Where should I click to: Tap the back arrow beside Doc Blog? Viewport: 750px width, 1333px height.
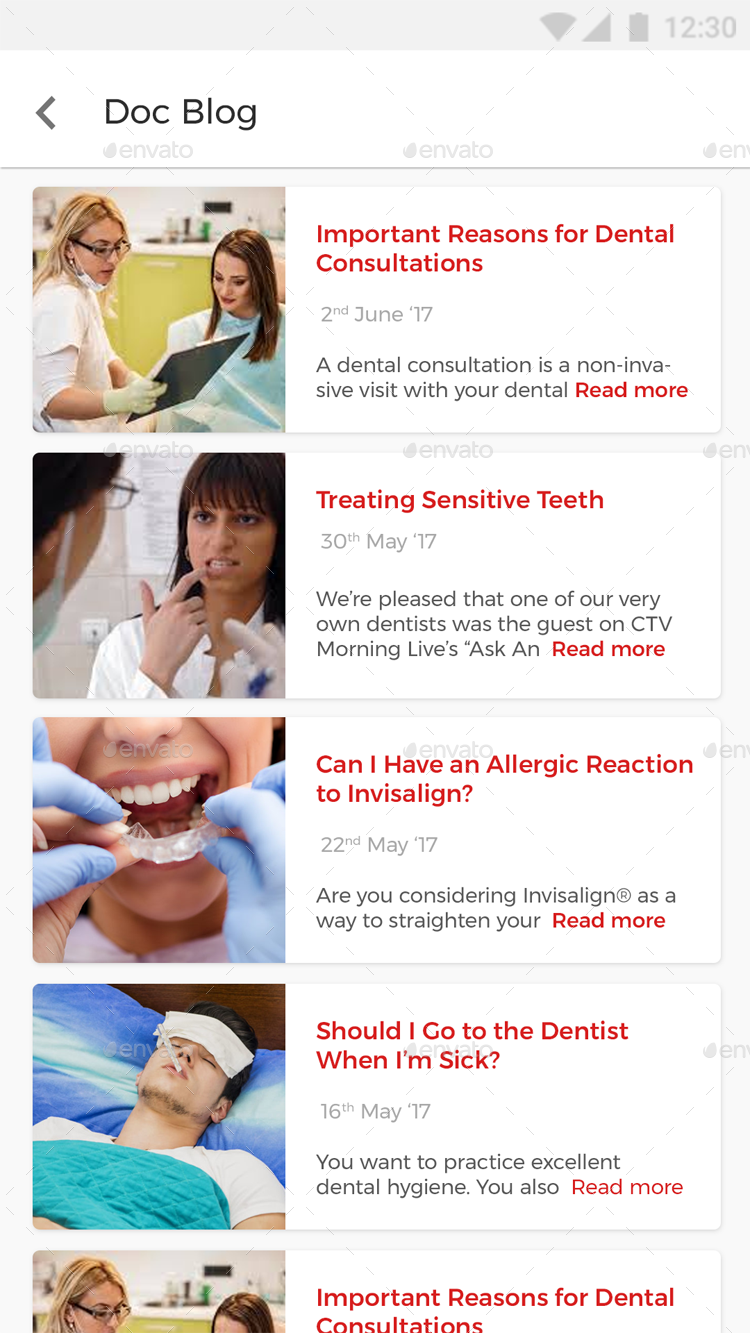45,112
